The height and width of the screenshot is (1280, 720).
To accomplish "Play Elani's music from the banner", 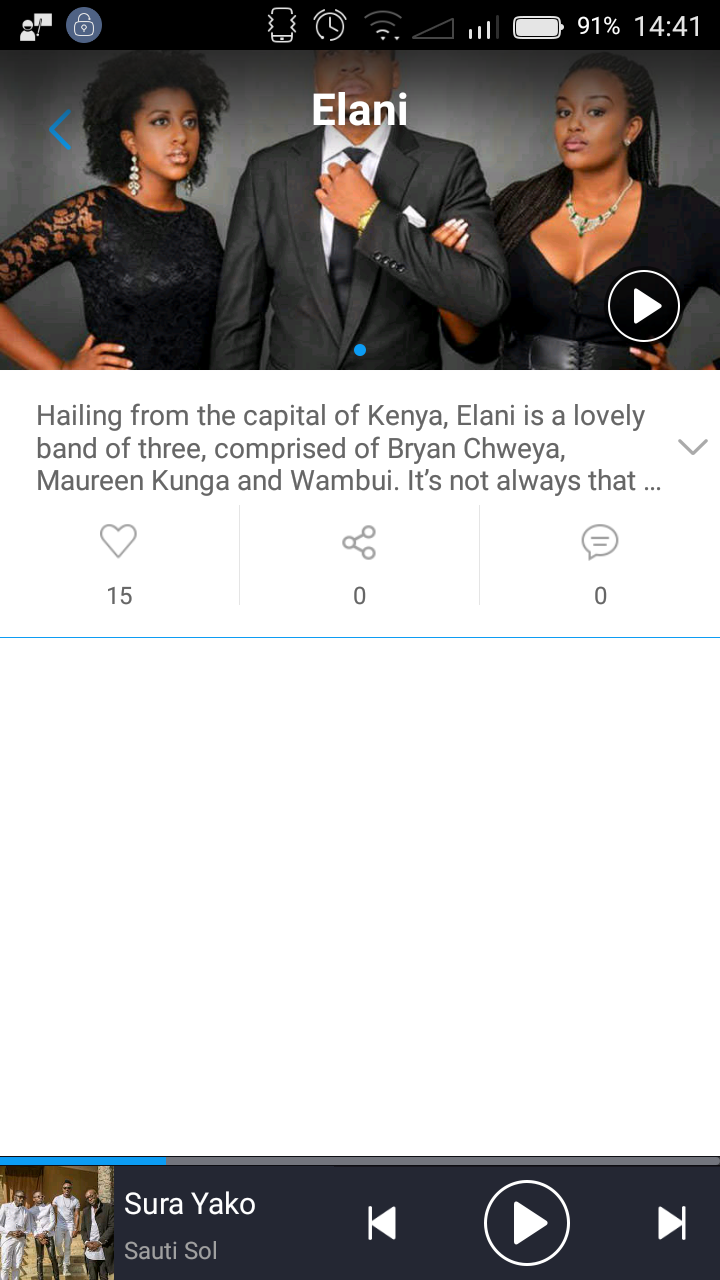I will coord(644,306).
